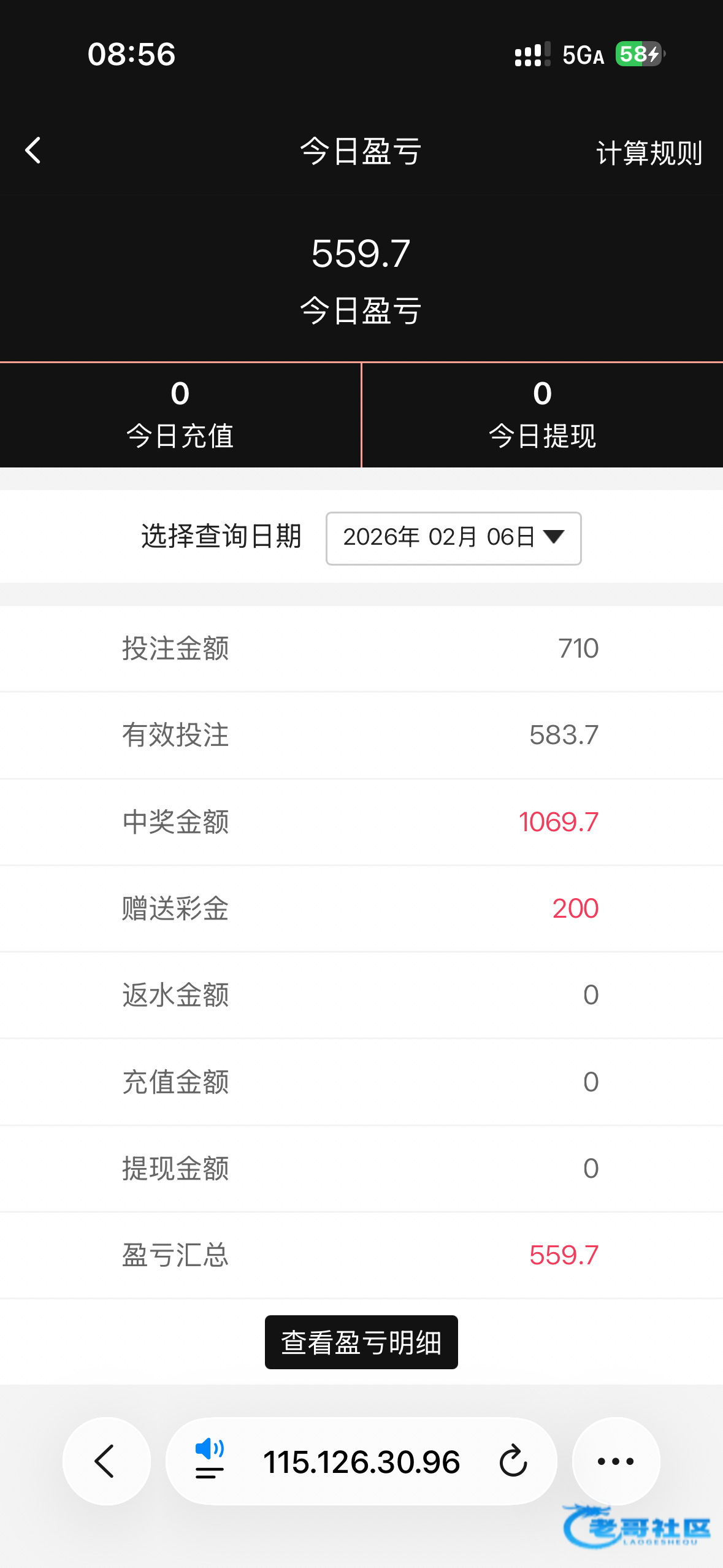Tap the 115.126.30.96 address bar

(x=361, y=1462)
